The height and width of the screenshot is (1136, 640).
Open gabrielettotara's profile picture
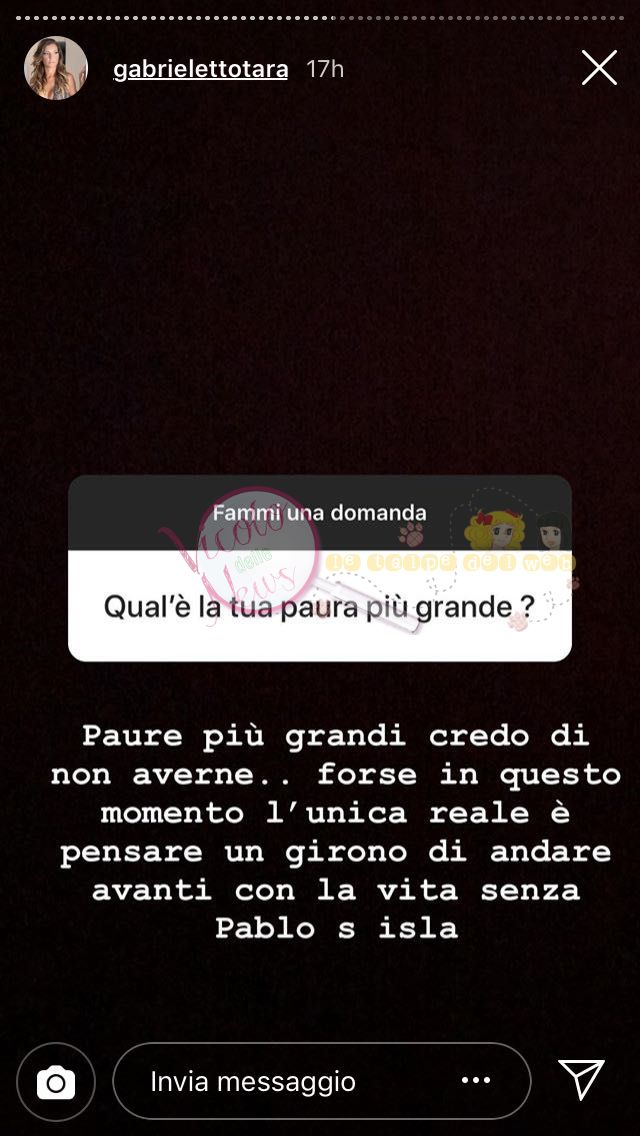[x=56, y=68]
